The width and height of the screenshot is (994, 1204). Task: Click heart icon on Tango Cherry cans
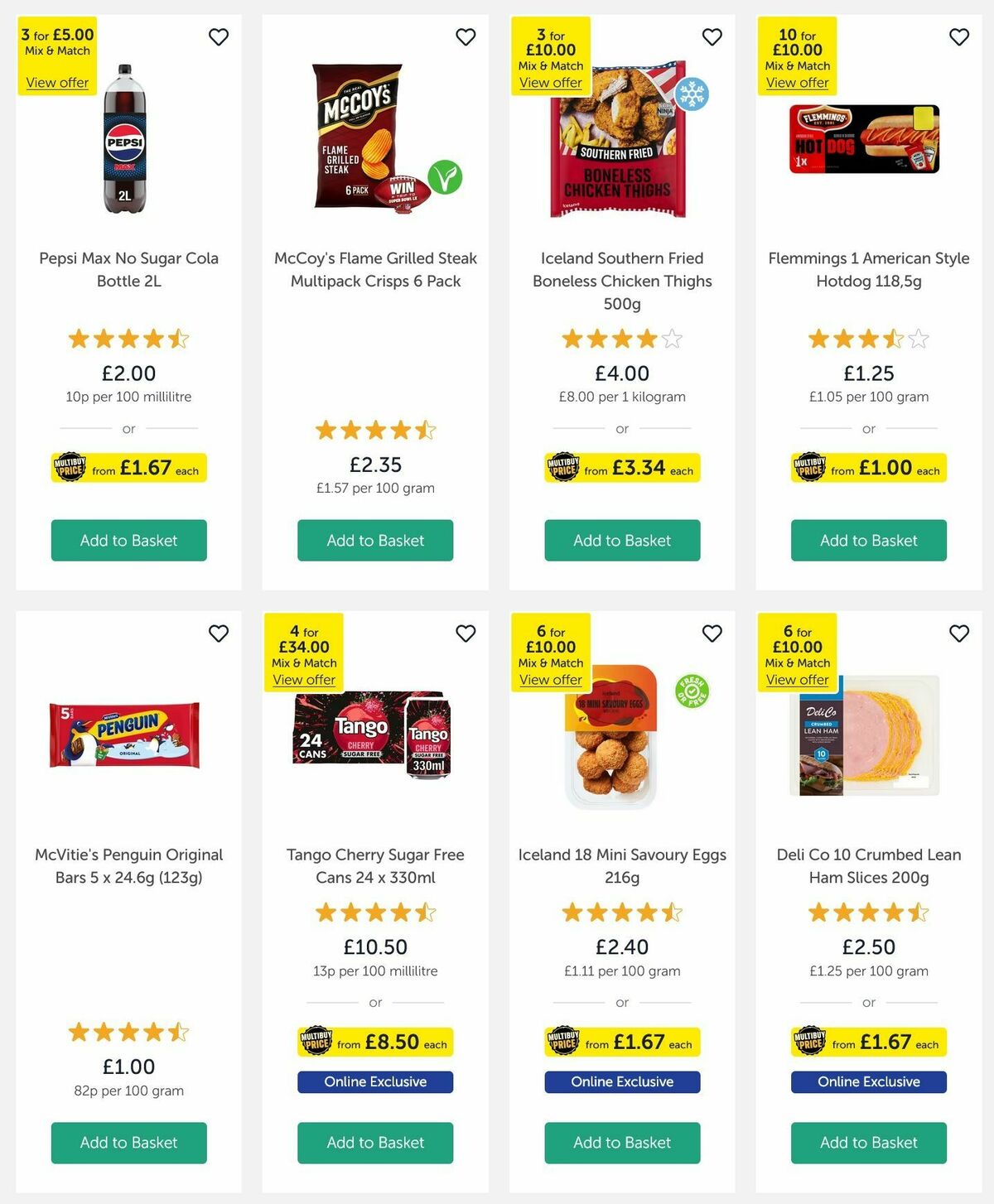click(465, 633)
